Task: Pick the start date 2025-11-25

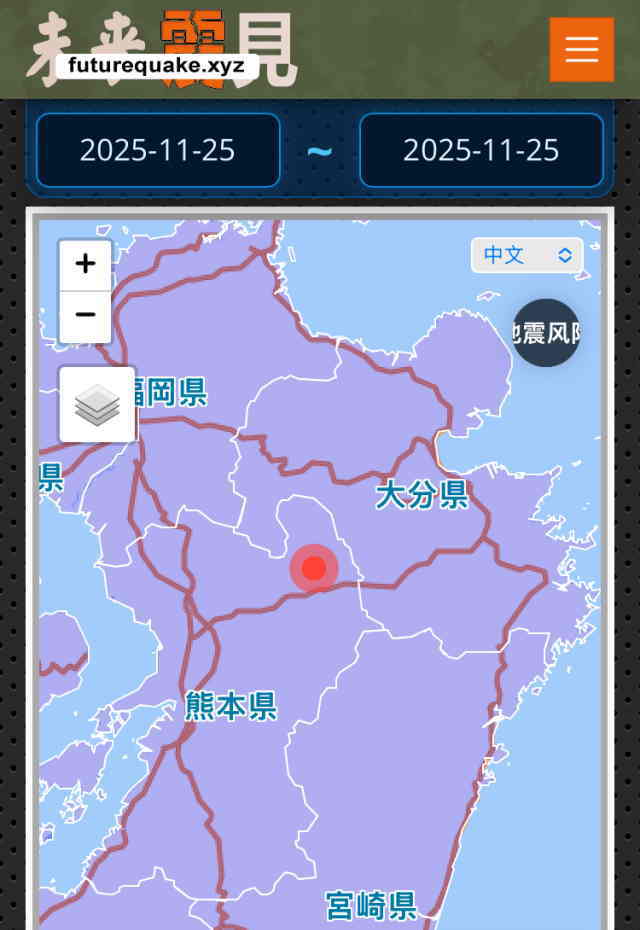Action: (x=158, y=150)
